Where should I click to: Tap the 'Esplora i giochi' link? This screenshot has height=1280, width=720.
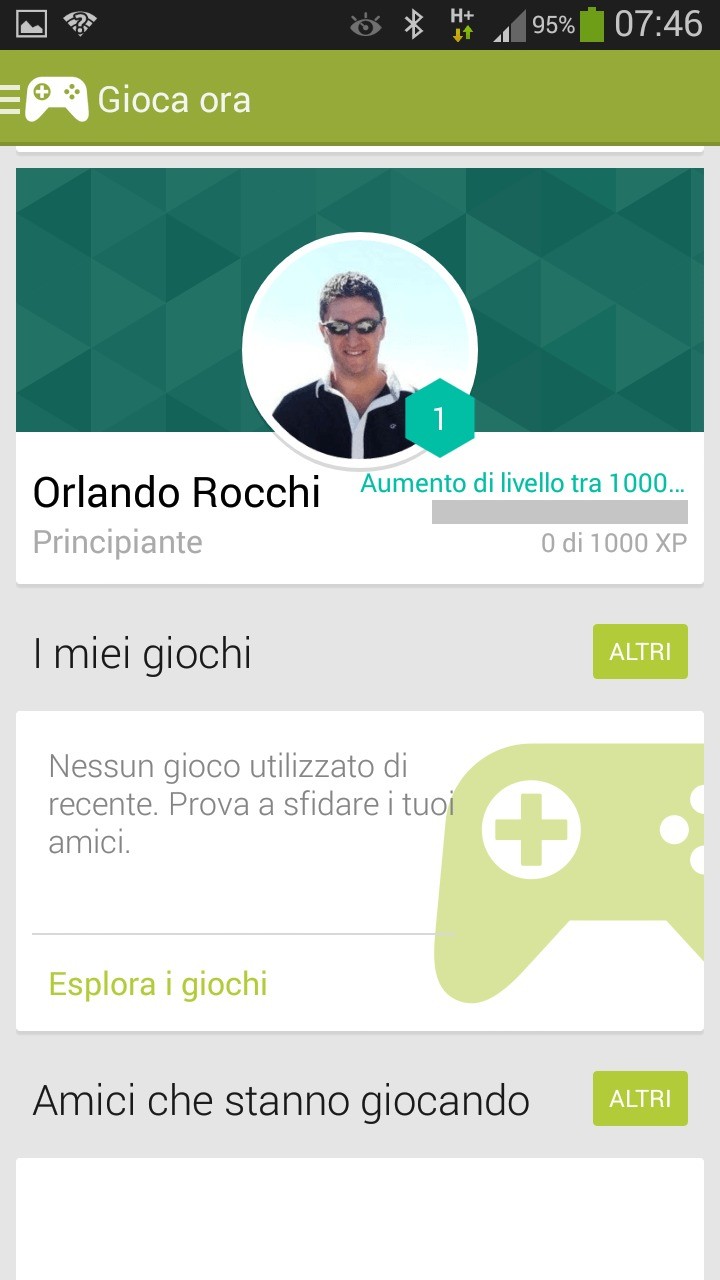coord(157,983)
